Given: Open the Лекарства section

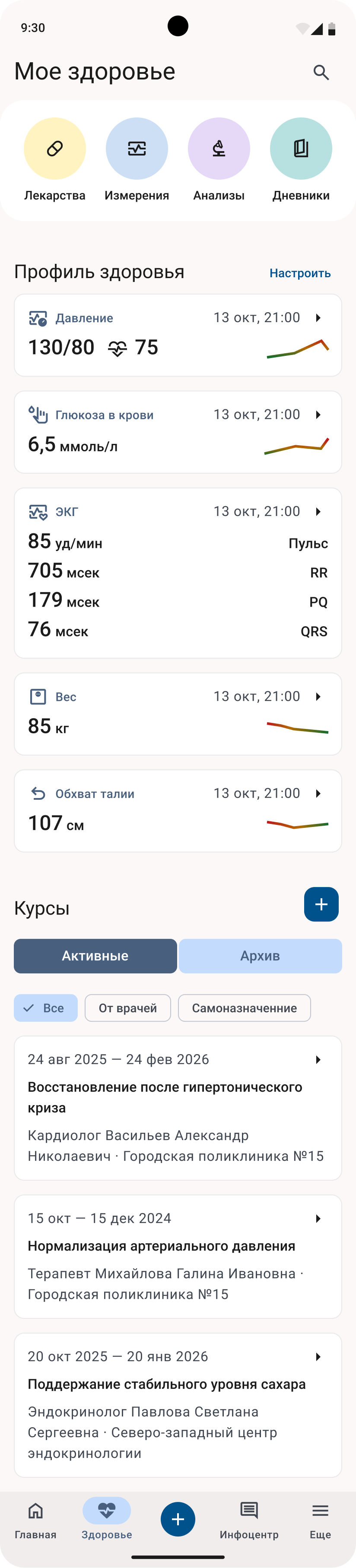Looking at the screenshot, I should (x=55, y=149).
